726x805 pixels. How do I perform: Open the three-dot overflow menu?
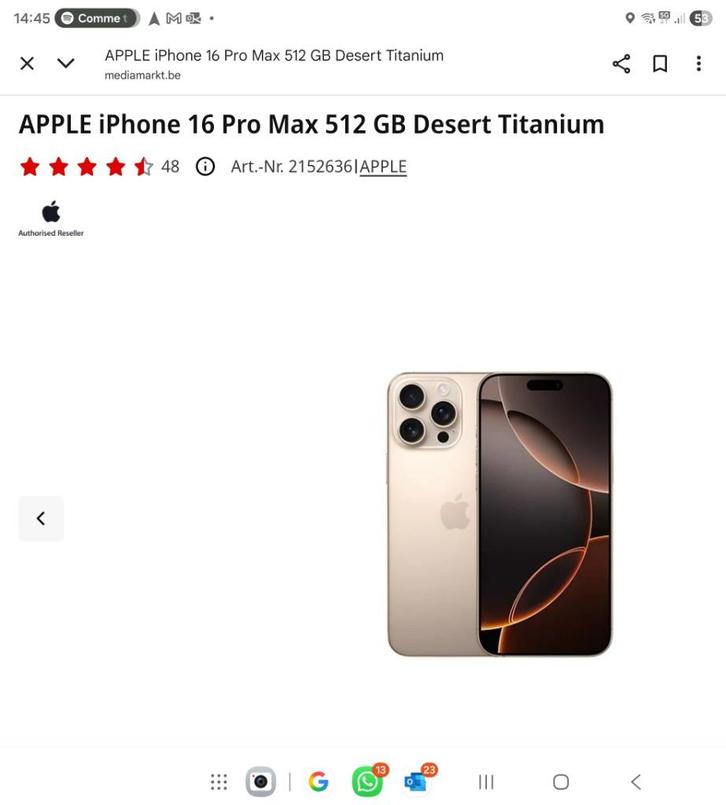(x=698, y=64)
